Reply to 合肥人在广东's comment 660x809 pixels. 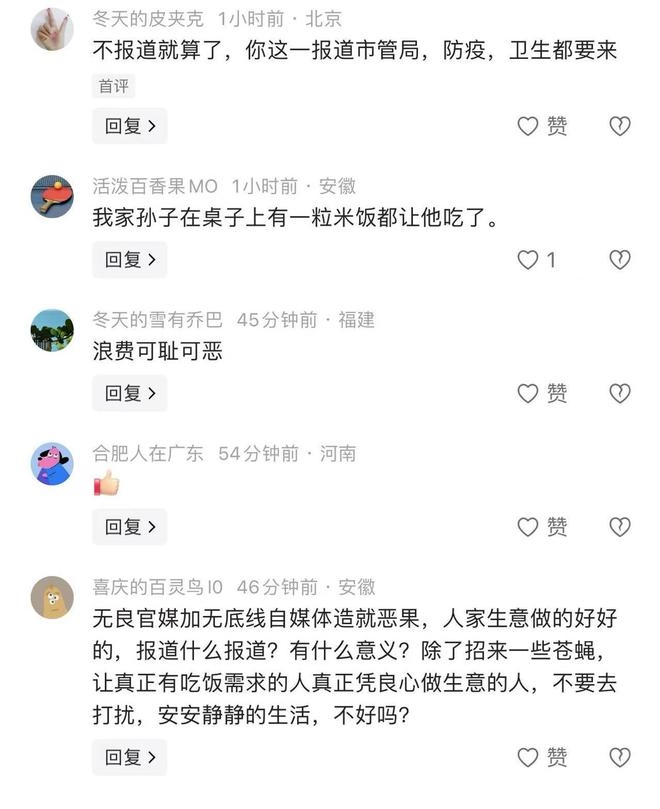click(x=130, y=526)
